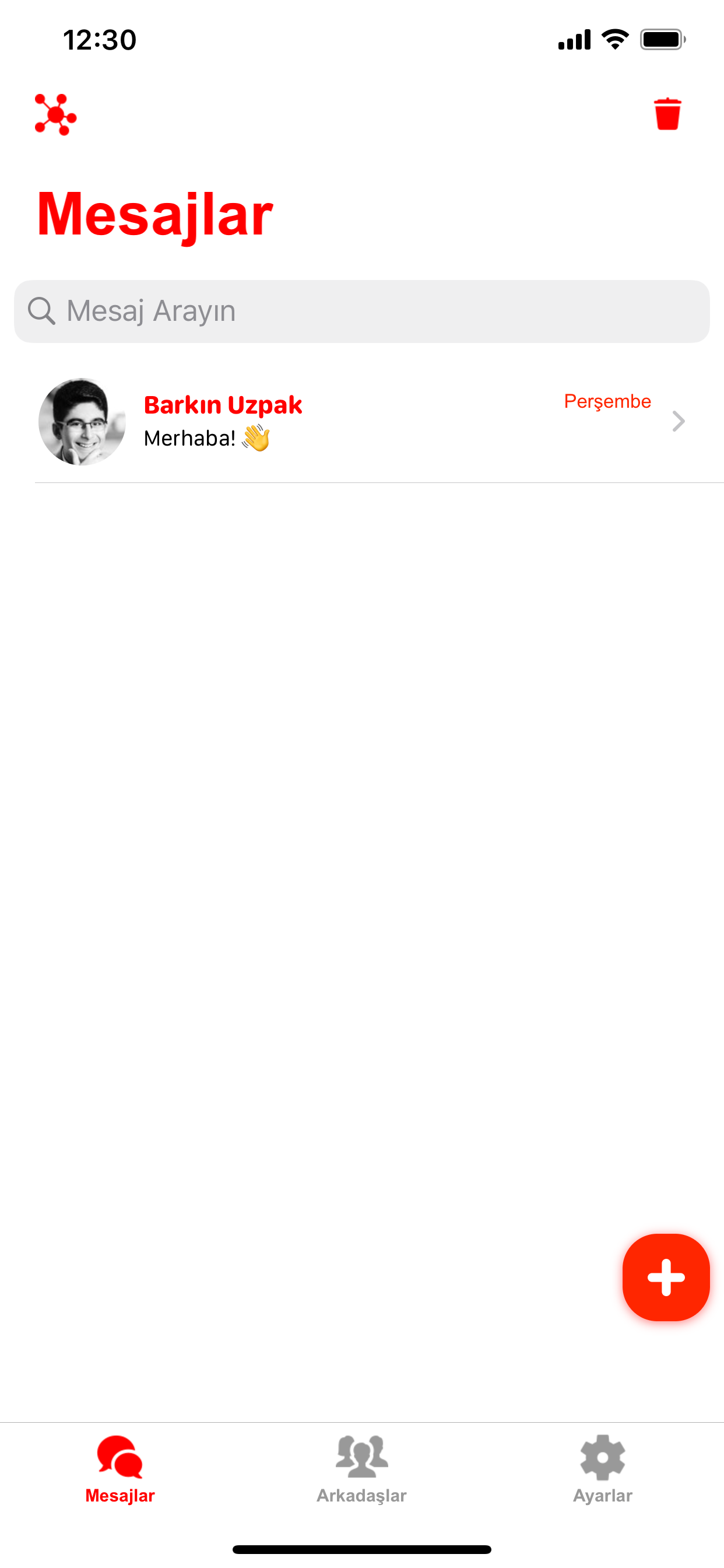Open Barkın Uzpak's profile picture
This screenshot has height=1568, width=724.
(82, 421)
